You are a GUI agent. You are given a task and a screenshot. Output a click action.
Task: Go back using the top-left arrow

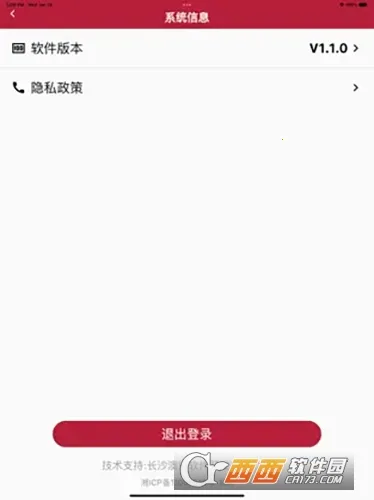click(13, 14)
